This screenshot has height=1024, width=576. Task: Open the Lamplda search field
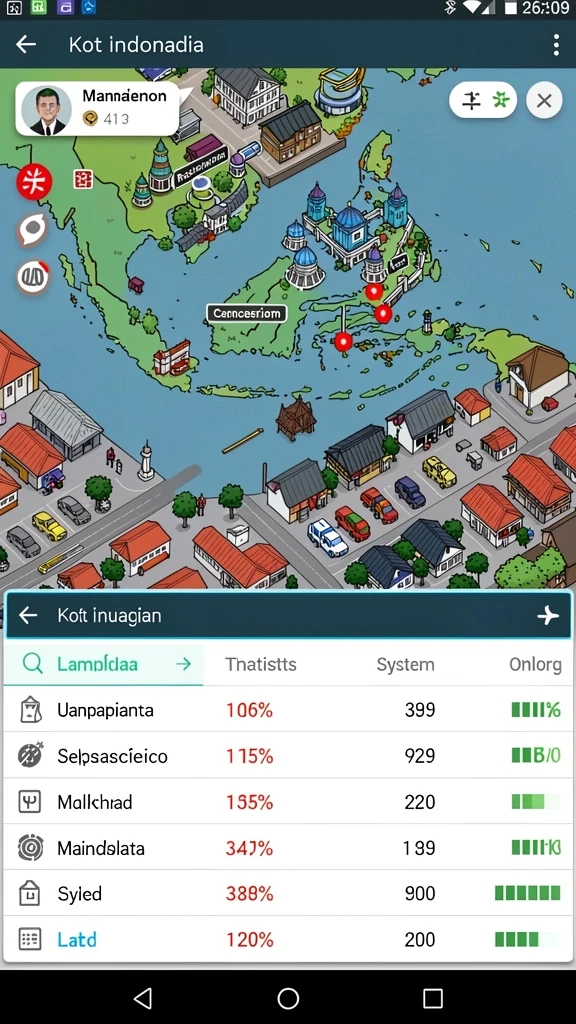click(104, 664)
